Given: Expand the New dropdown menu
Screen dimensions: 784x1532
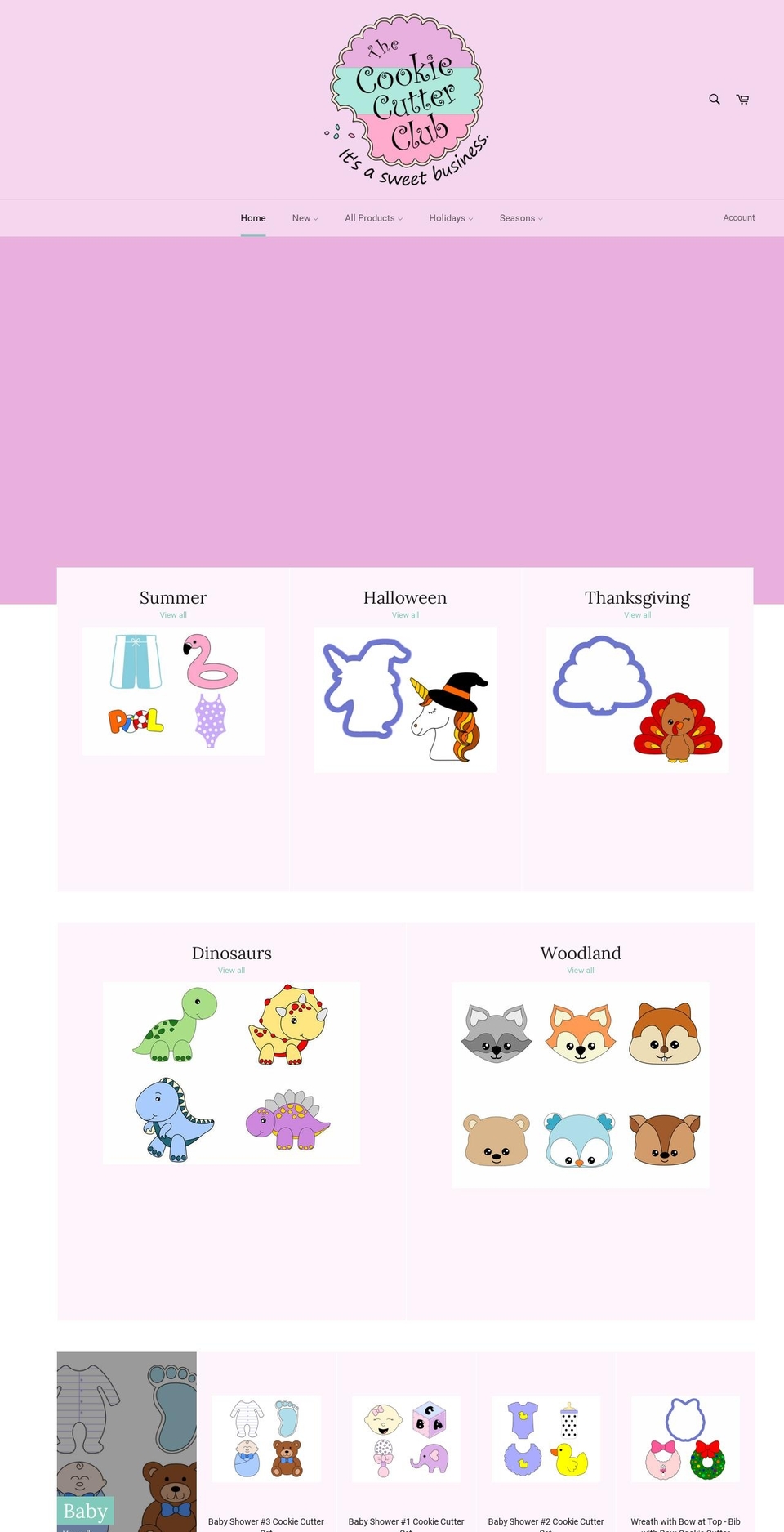Looking at the screenshot, I should click(304, 218).
